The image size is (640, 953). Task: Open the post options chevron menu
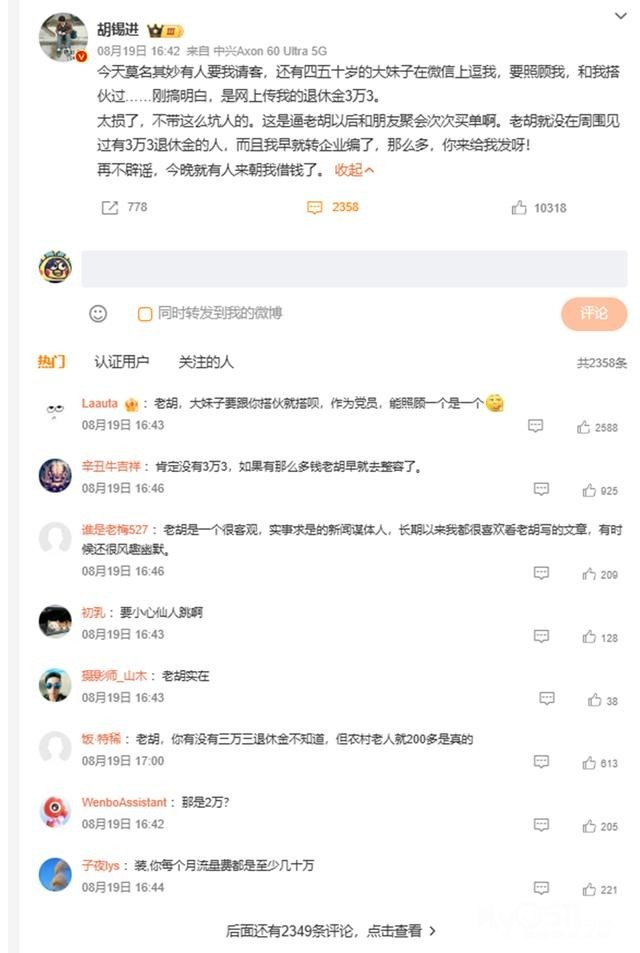[620, 17]
